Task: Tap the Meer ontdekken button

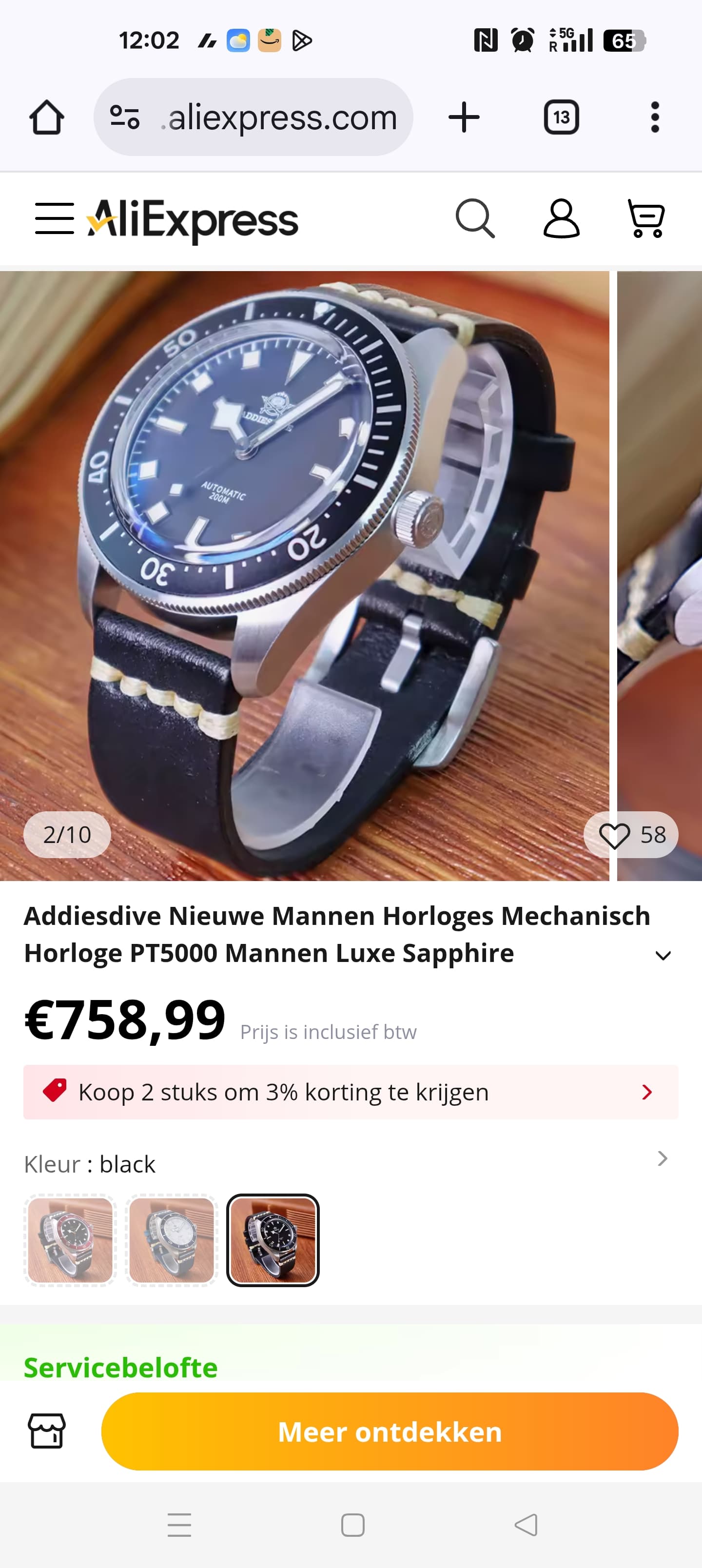Action: [x=389, y=1431]
